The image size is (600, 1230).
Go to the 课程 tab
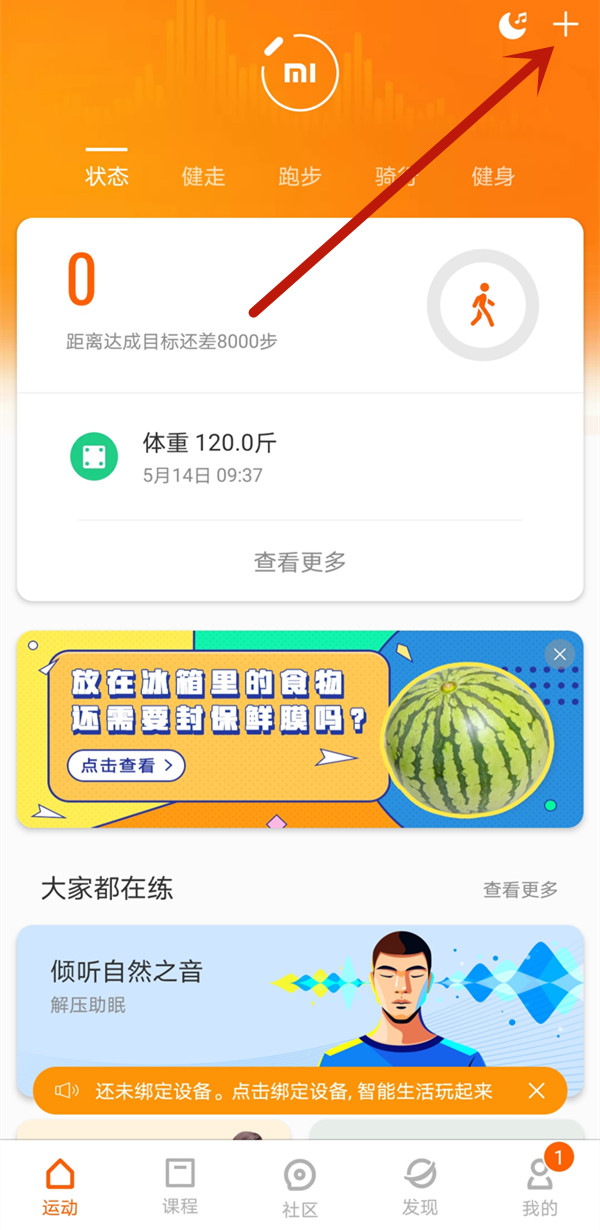180,1187
